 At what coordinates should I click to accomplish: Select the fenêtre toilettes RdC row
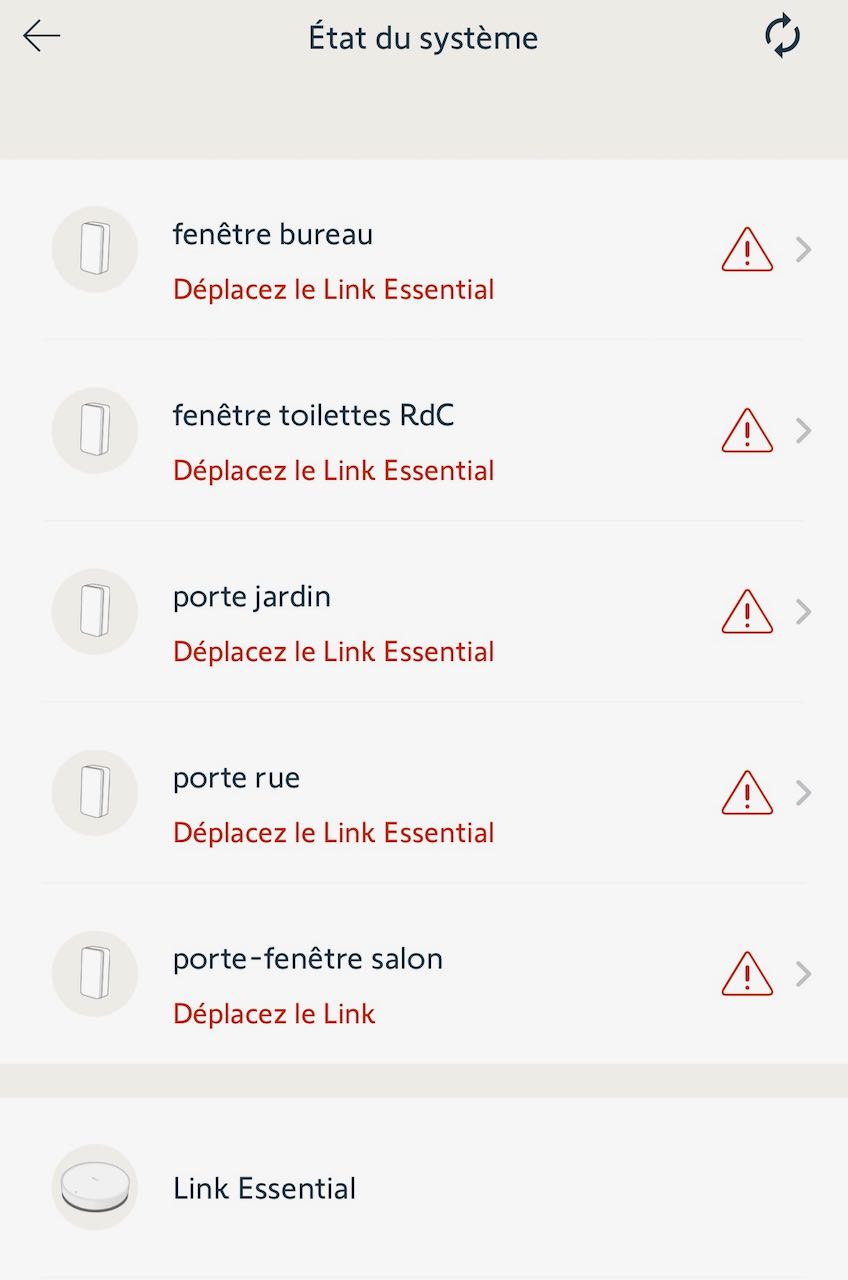[424, 431]
